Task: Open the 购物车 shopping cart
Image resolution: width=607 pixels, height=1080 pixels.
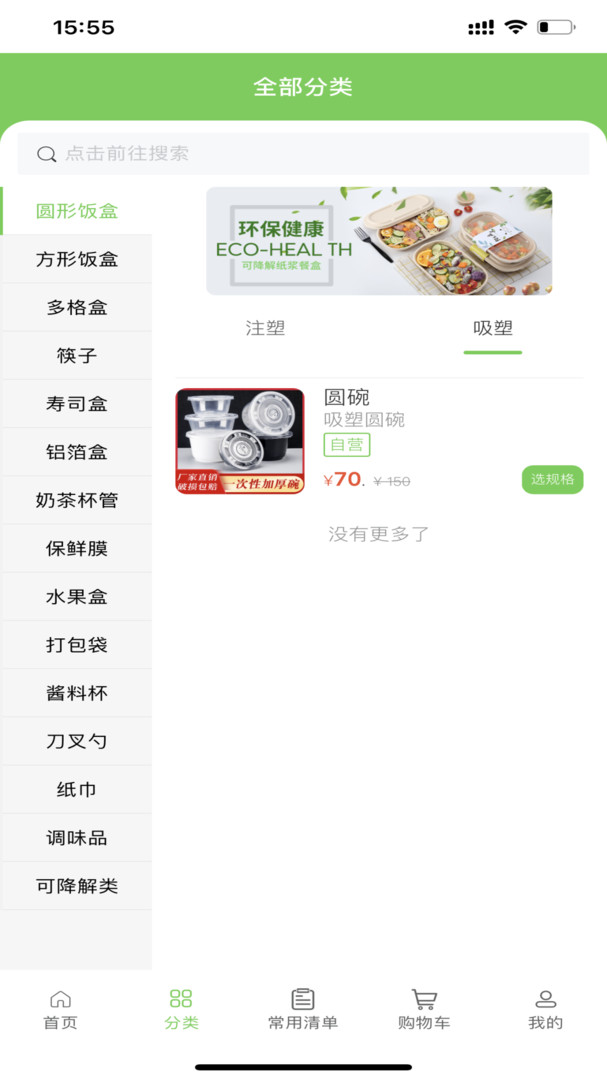Action: (x=424, y=1009)
